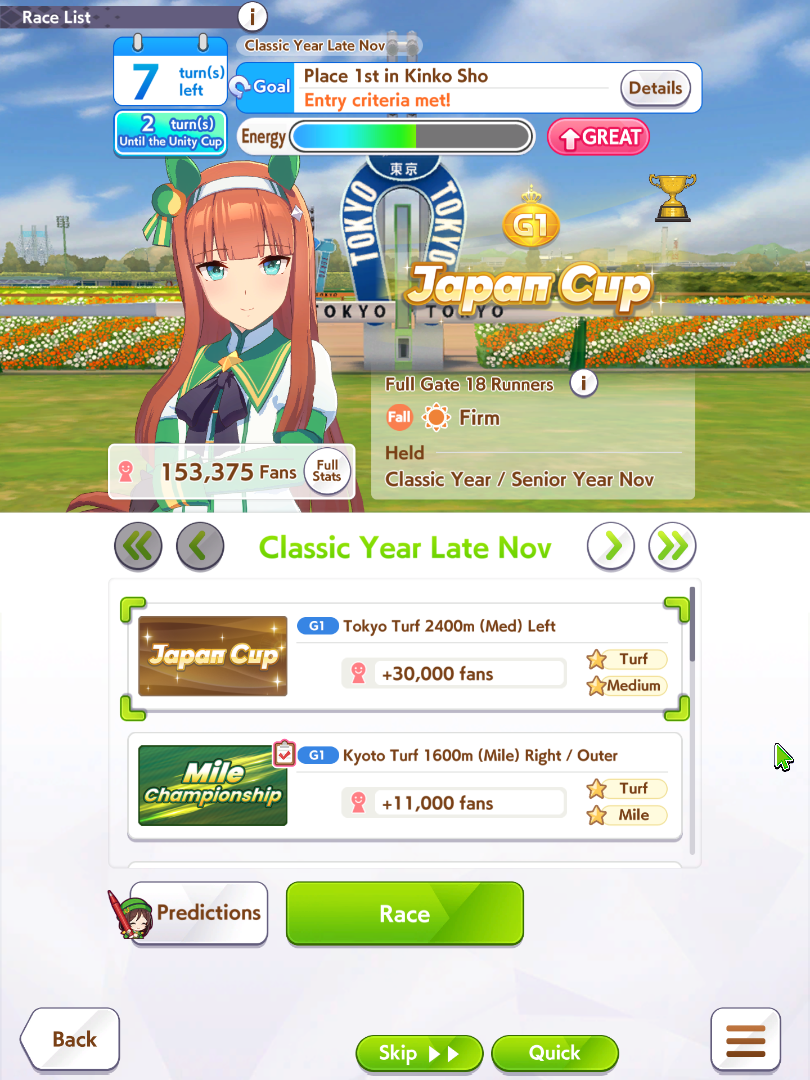Go to the previous turn with single left arrow
The image size is (810, 1080).
(200, 547)
